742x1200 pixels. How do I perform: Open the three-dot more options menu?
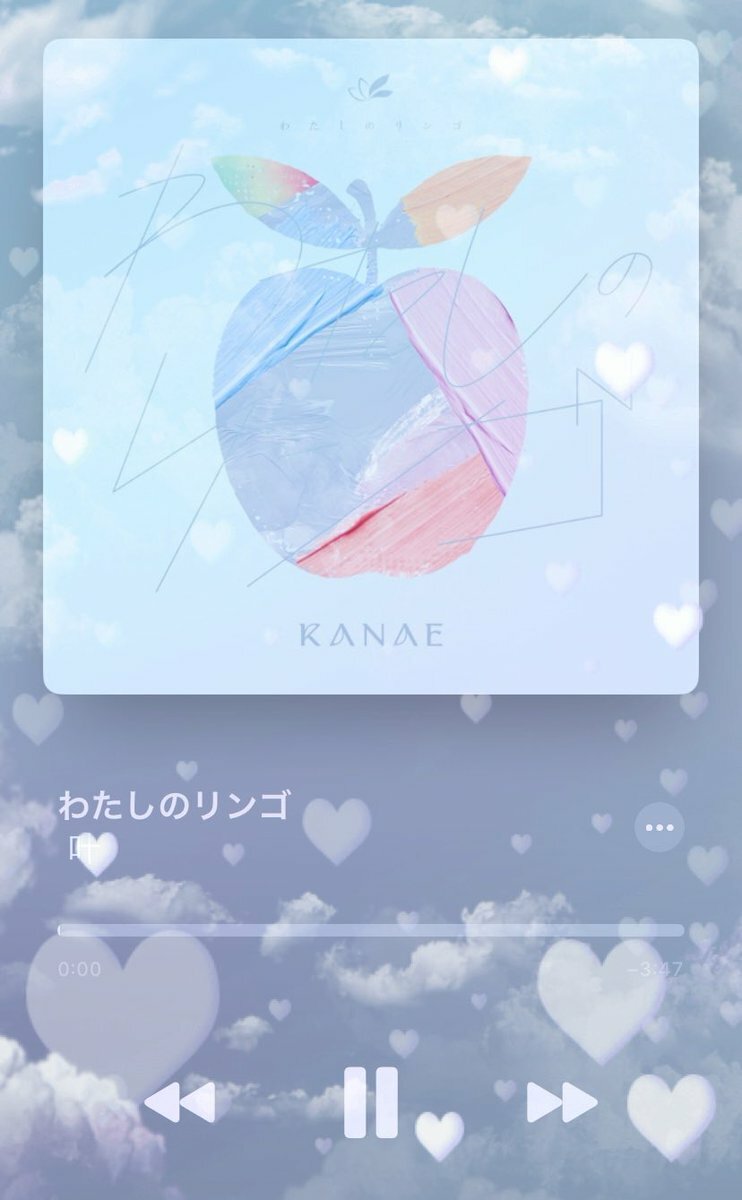click(659, 827)
